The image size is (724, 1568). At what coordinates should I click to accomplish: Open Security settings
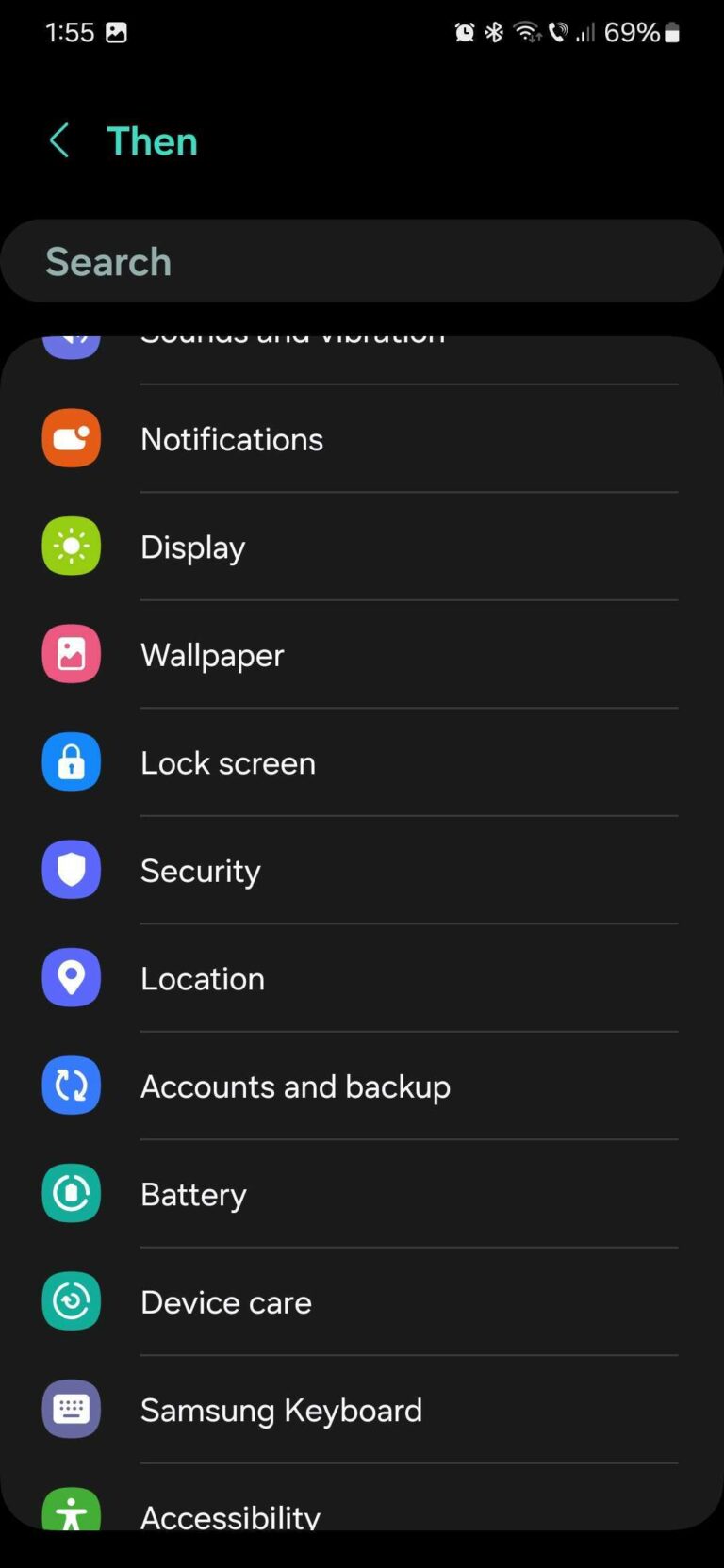[x=200, y=871]
